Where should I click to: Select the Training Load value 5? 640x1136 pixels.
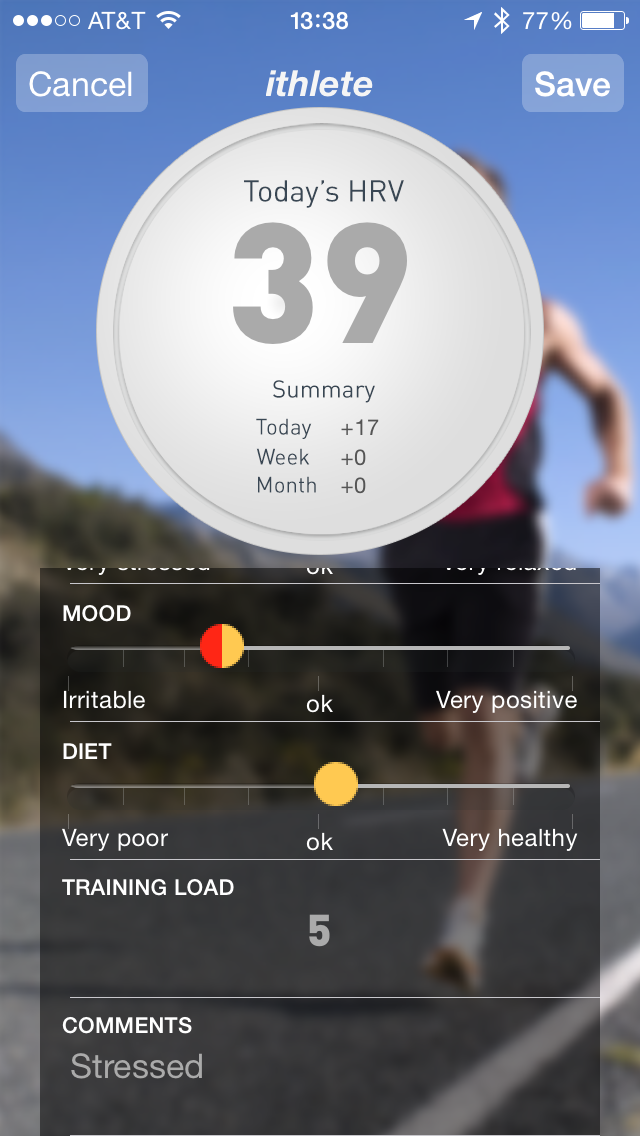319,932
